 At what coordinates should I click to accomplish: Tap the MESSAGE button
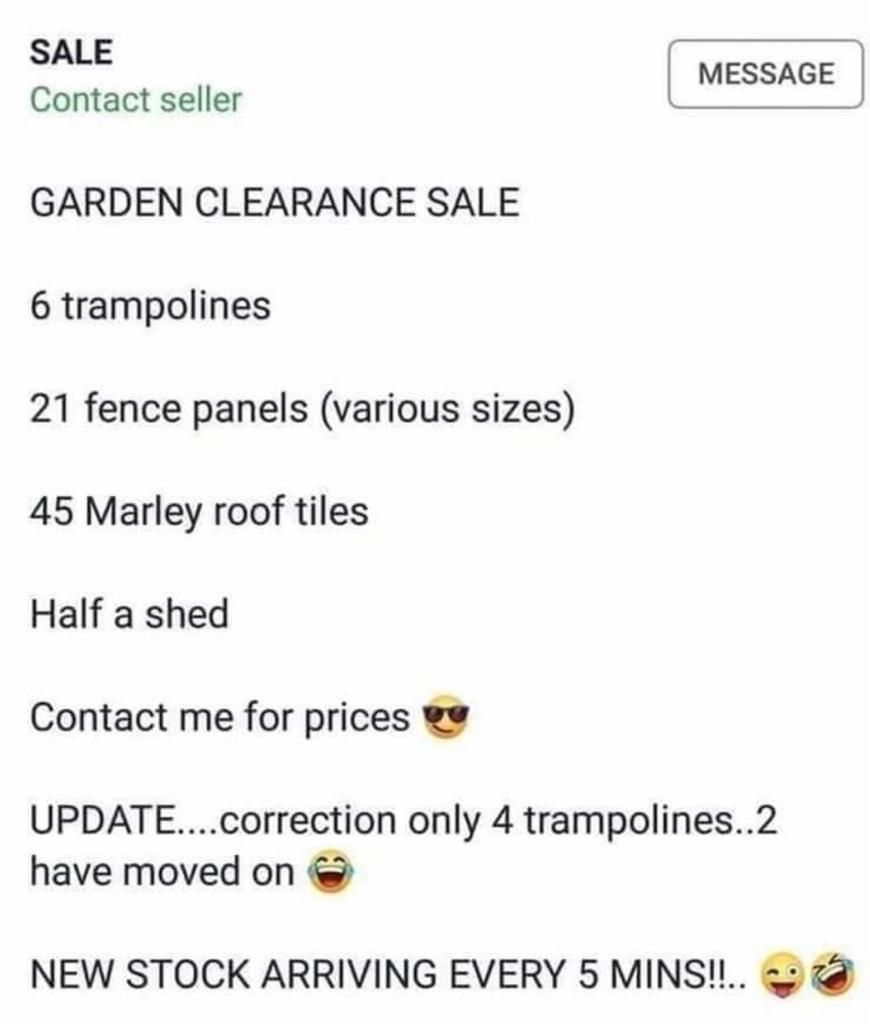click(765, 74)
